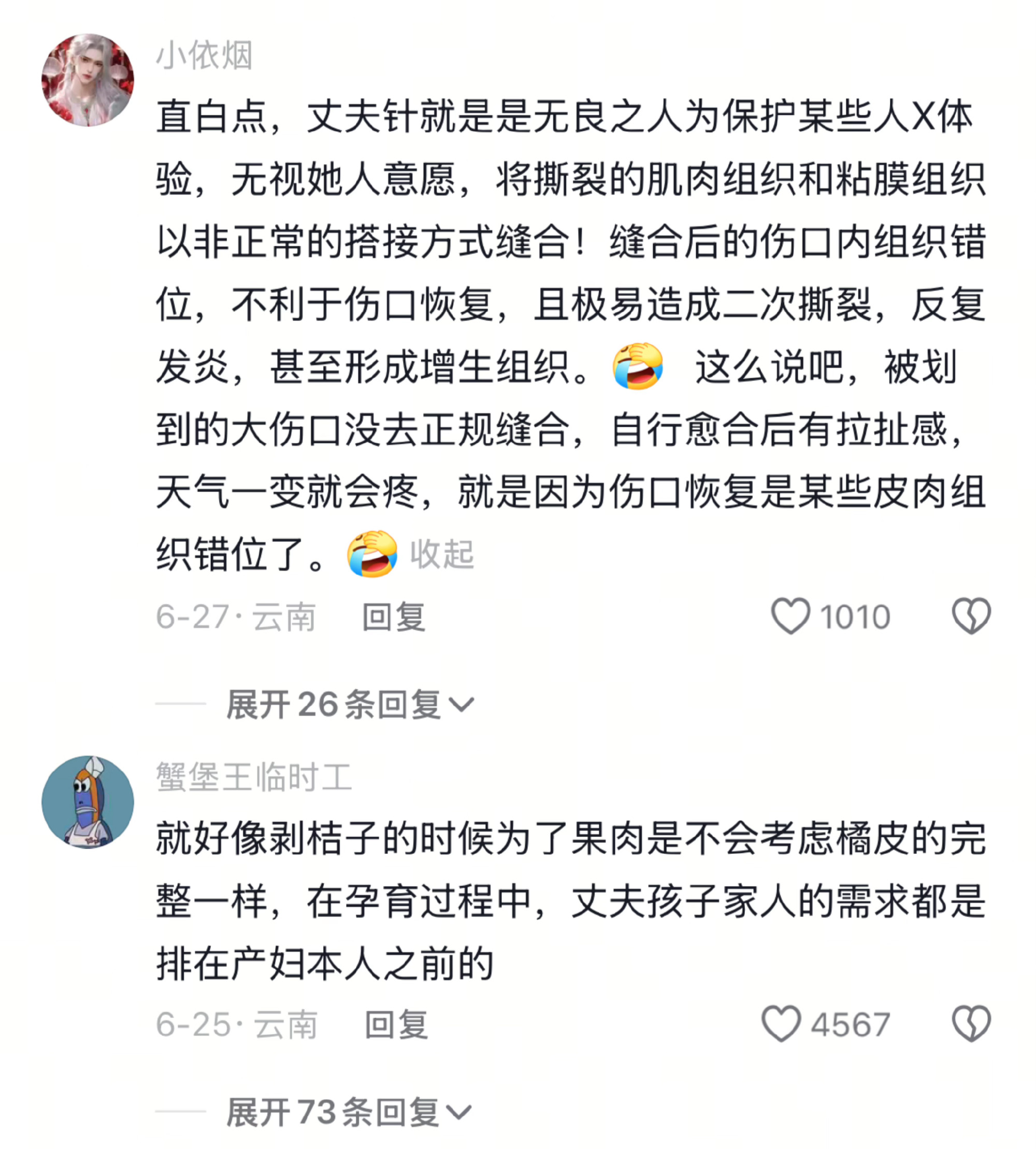Open 小依烟's profile avatar

click(88, 80)
